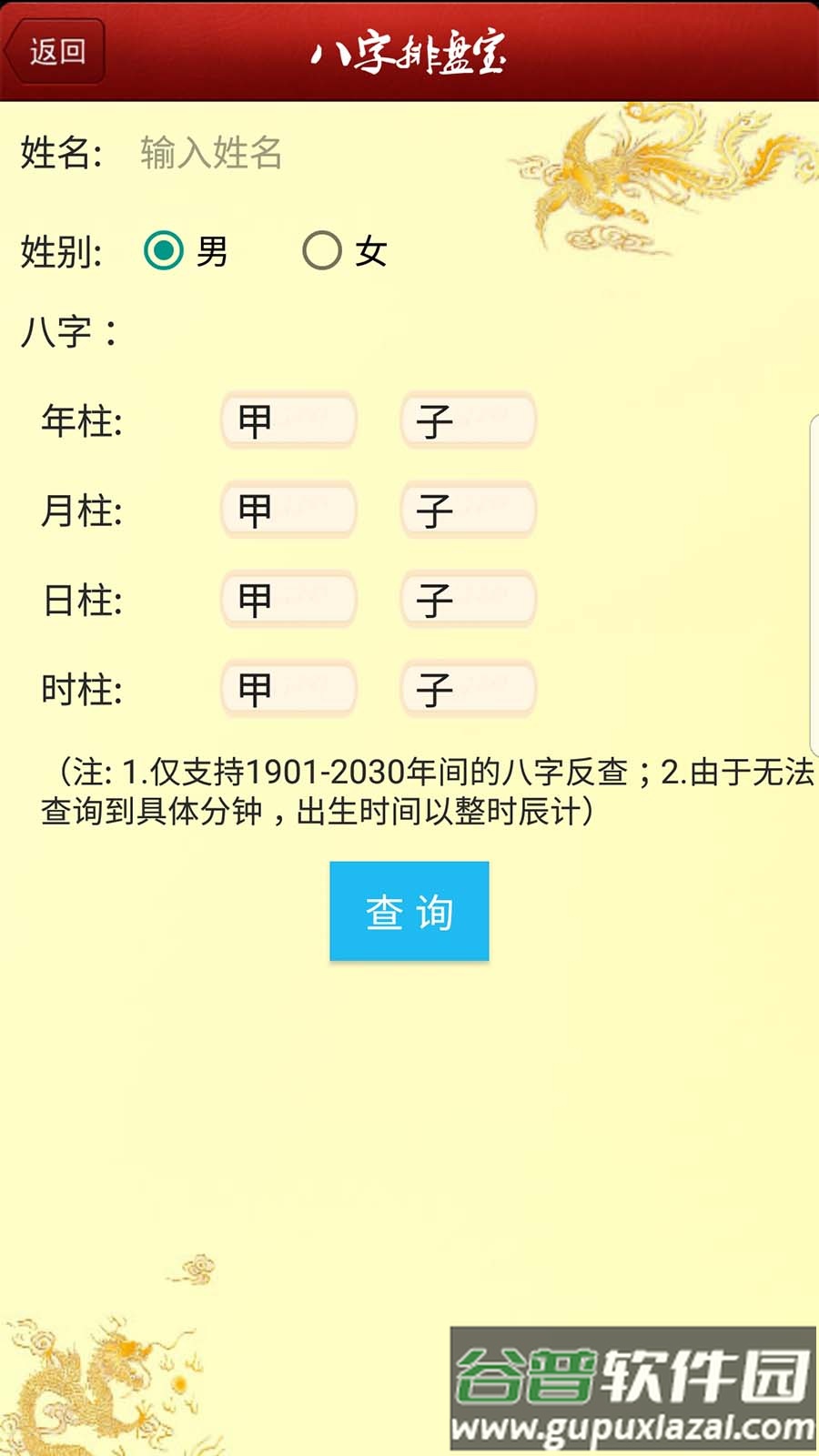Tap the 八字排盘宝 title bar

coord(409,50)
